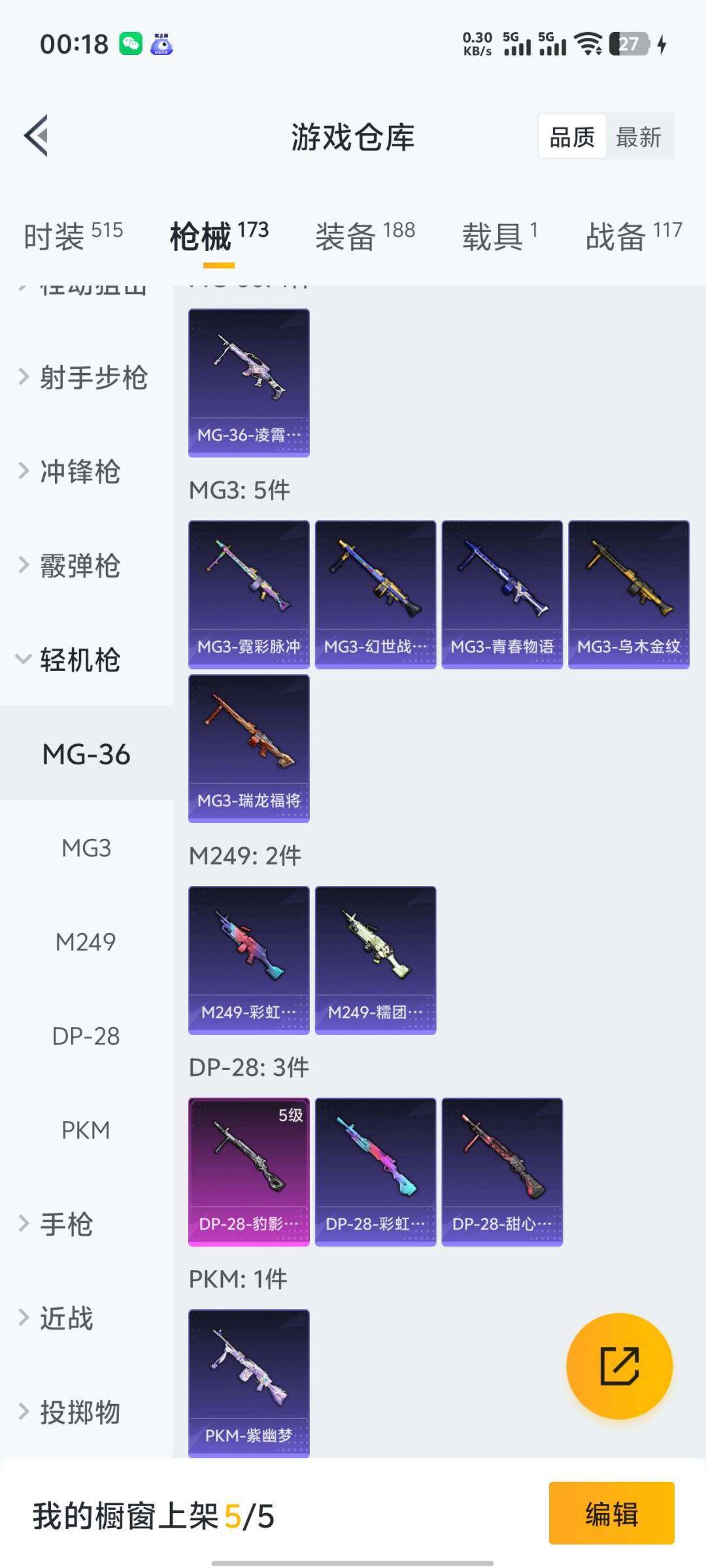This screenshot has height=1568, width=706.
Task: Open the PKM-紫幽梦 skin item
Action: [248, 1383]
